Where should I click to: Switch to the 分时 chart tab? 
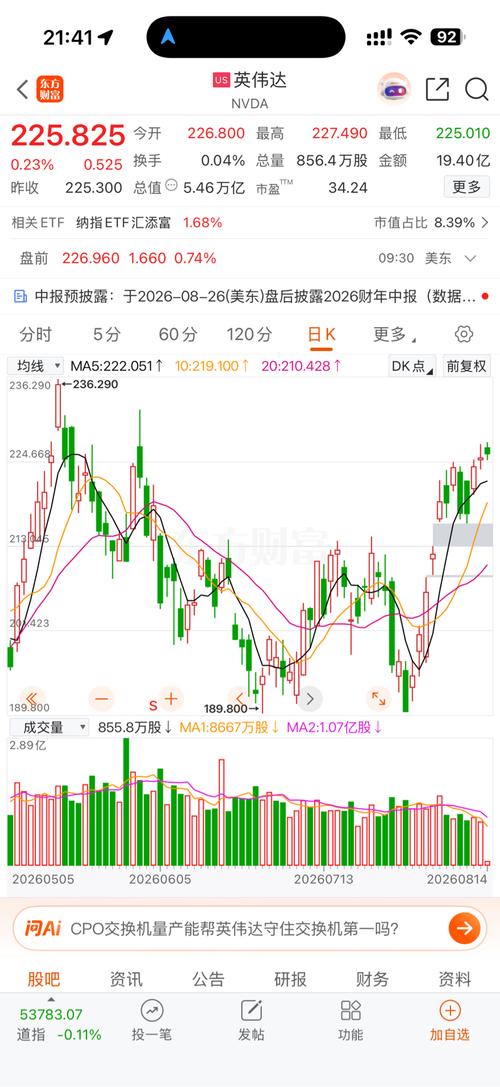[35, 335]
